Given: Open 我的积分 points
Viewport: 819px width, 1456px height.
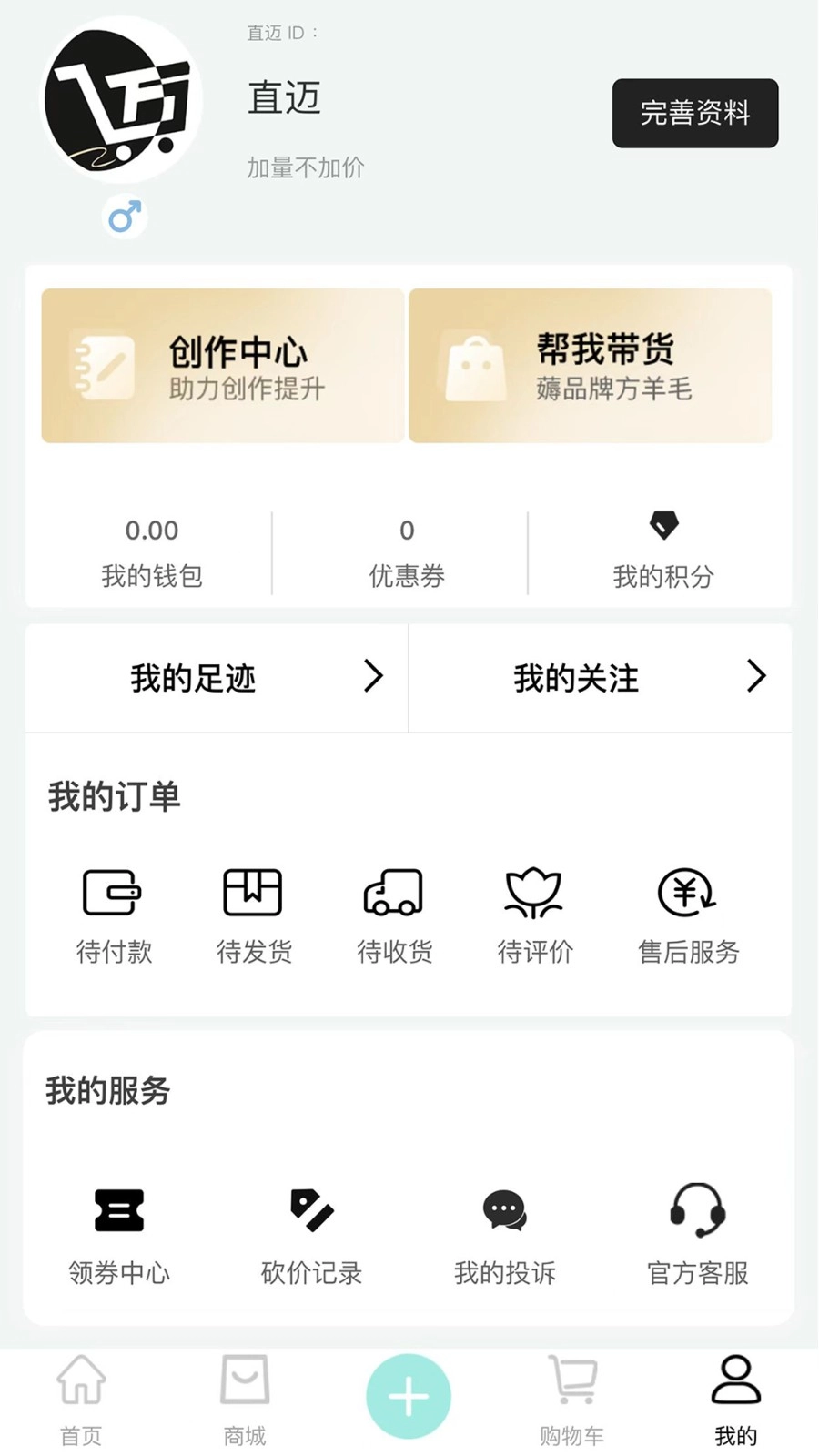Looking at the screenshot, I should (x=662, y=552).
